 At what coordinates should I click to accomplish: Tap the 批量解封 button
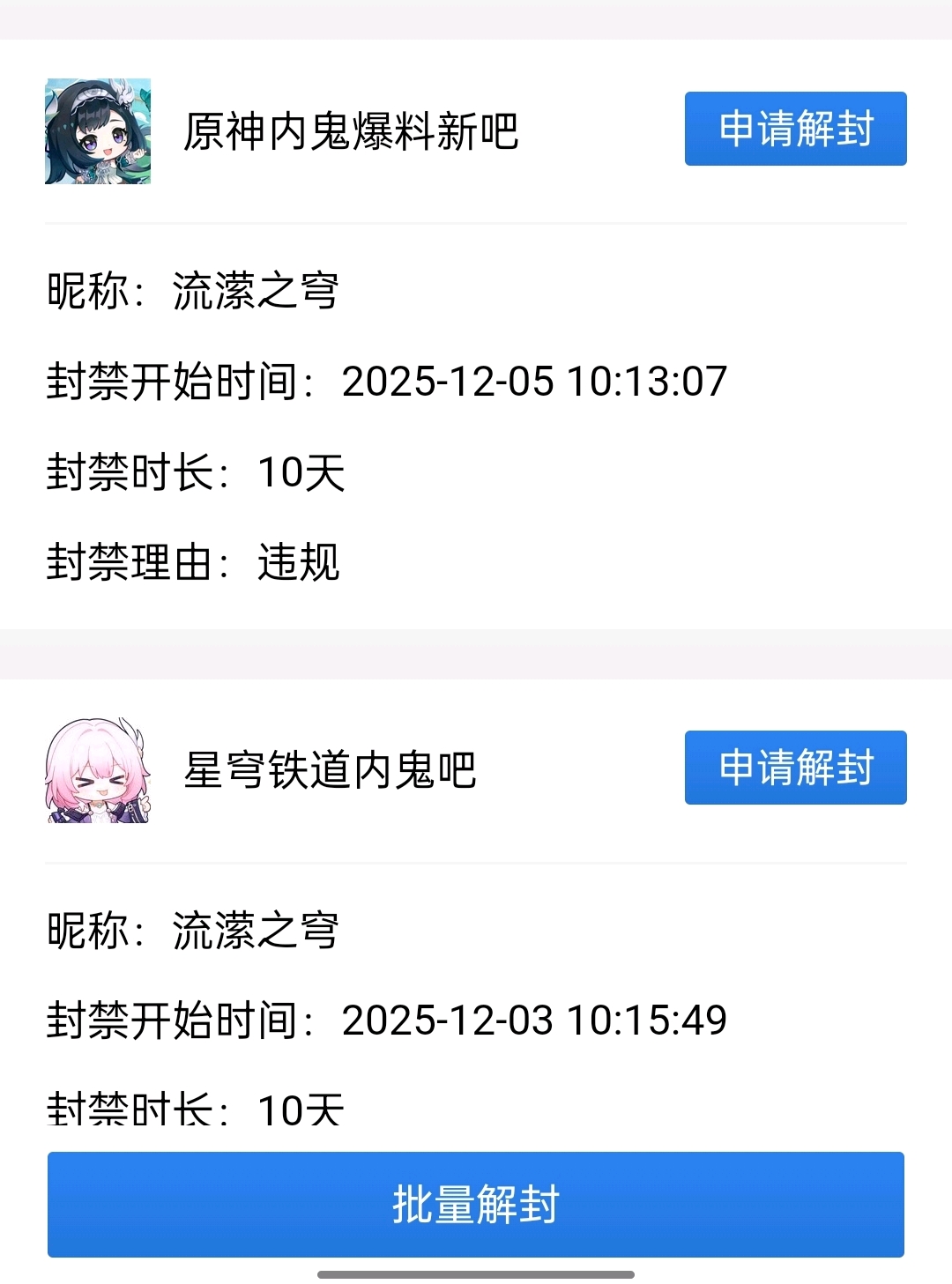(x=476, y=1204)
